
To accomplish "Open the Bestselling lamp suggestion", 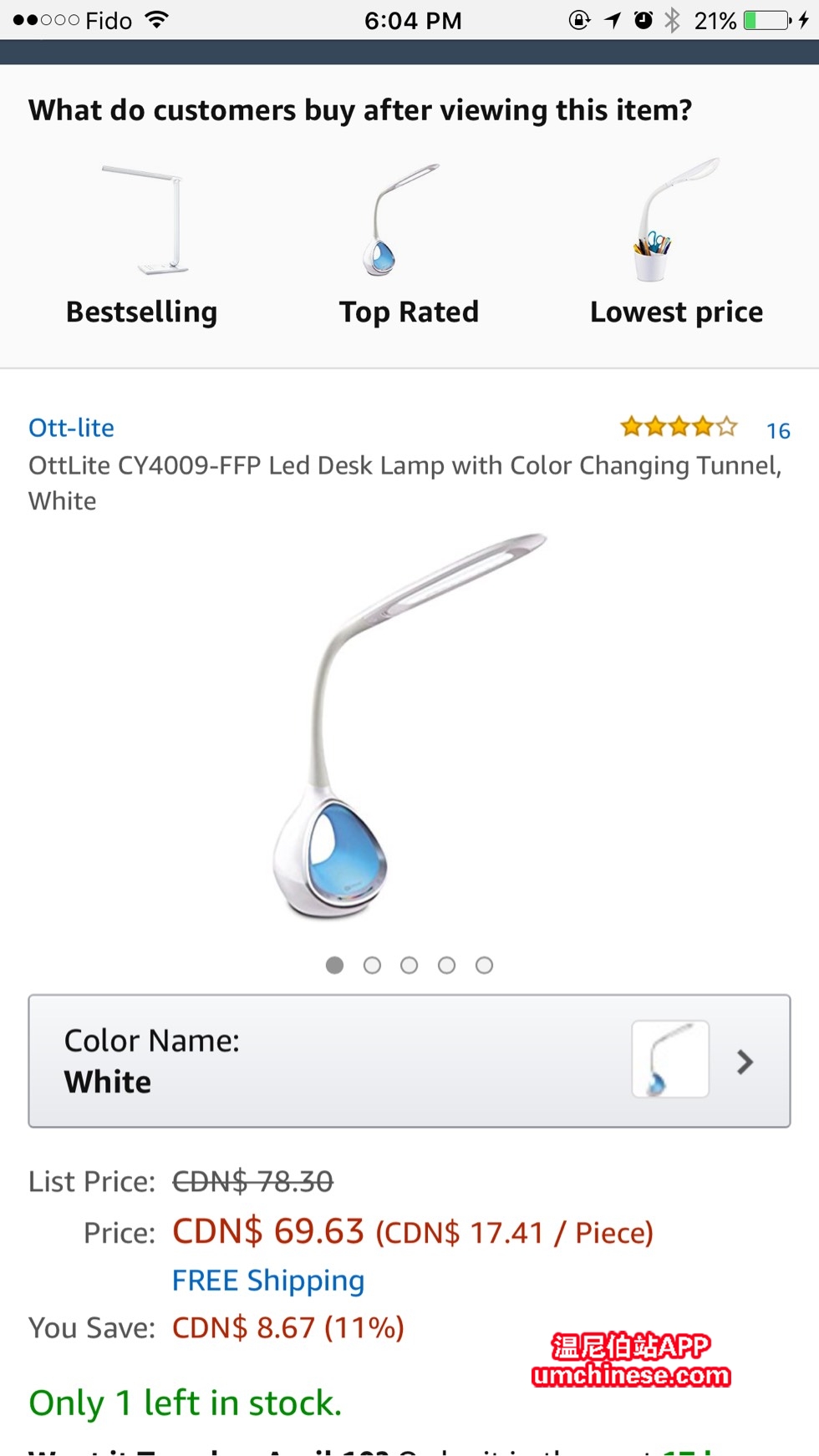I will point(142,243).
